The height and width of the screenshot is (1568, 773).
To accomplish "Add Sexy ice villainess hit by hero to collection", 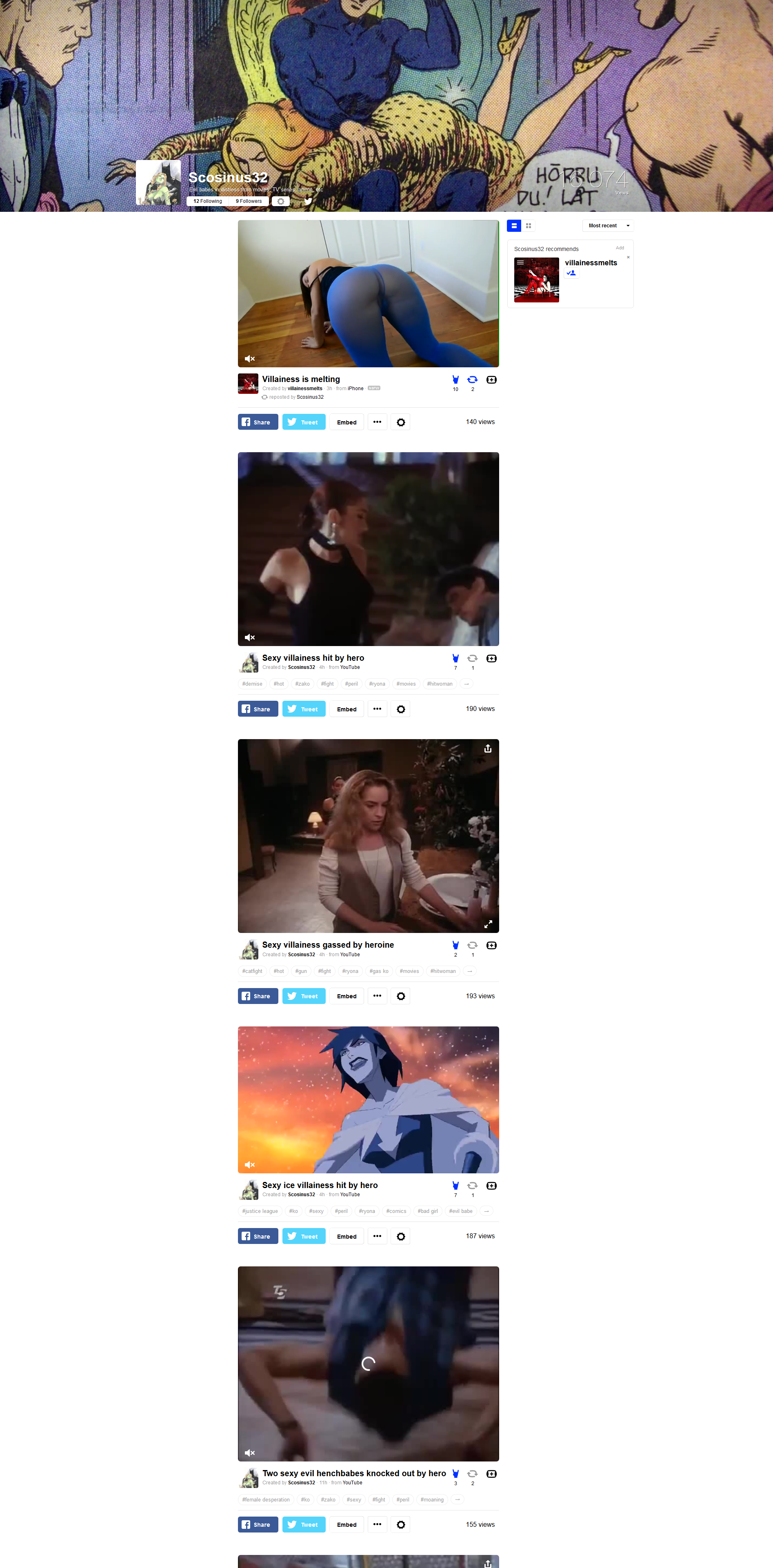I will tap(492, 1186).
